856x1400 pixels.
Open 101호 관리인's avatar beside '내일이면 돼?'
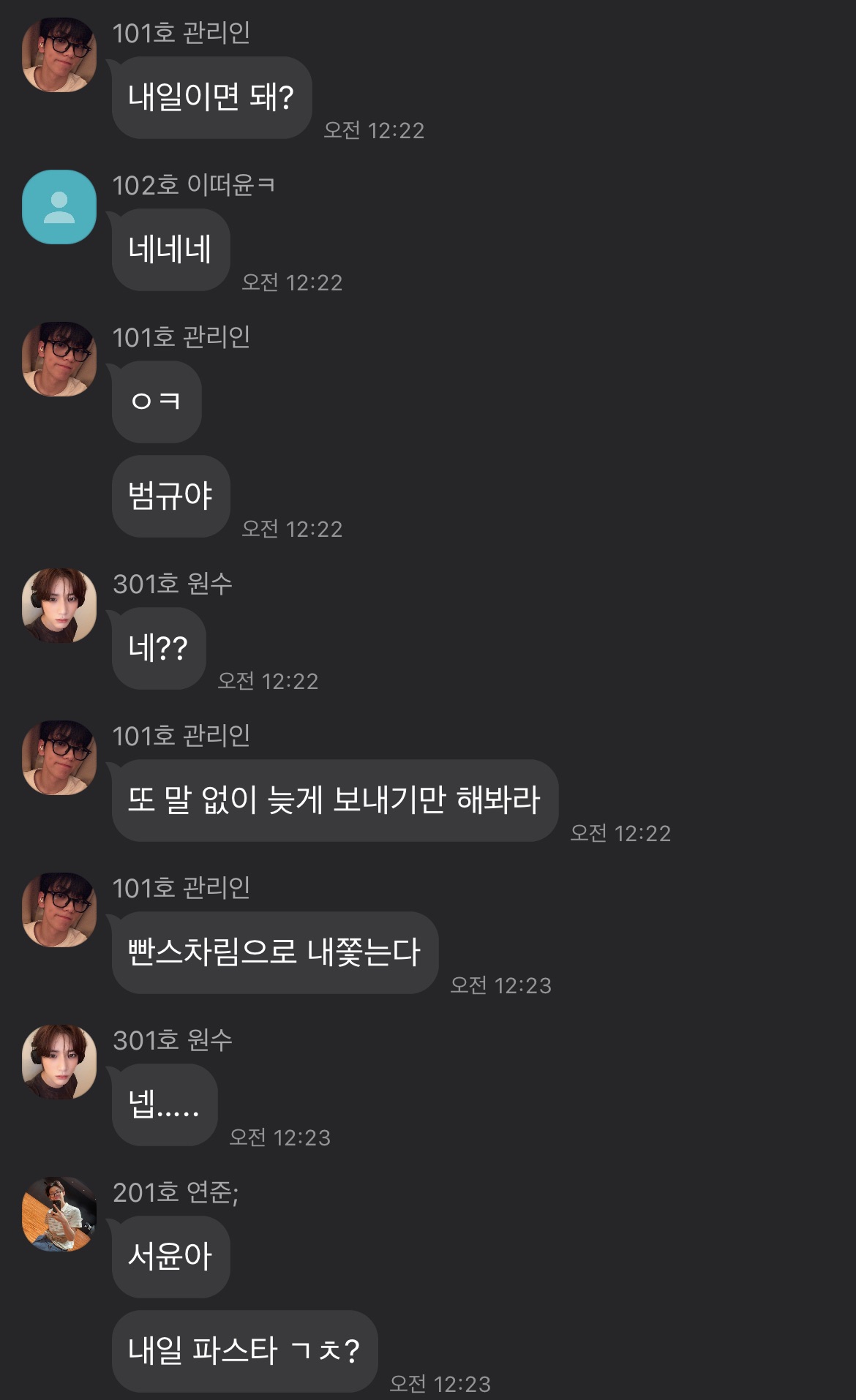(x=59, y=55)
